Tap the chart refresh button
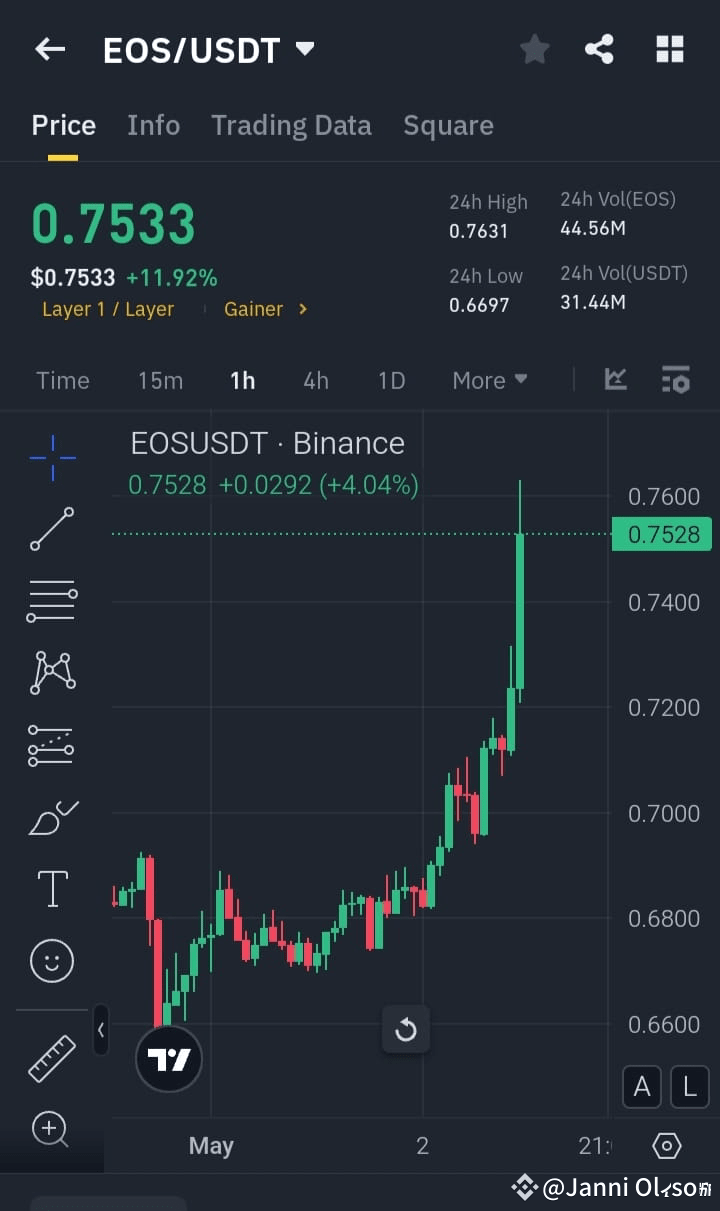720x1211 pixels. coord(406,1029)
